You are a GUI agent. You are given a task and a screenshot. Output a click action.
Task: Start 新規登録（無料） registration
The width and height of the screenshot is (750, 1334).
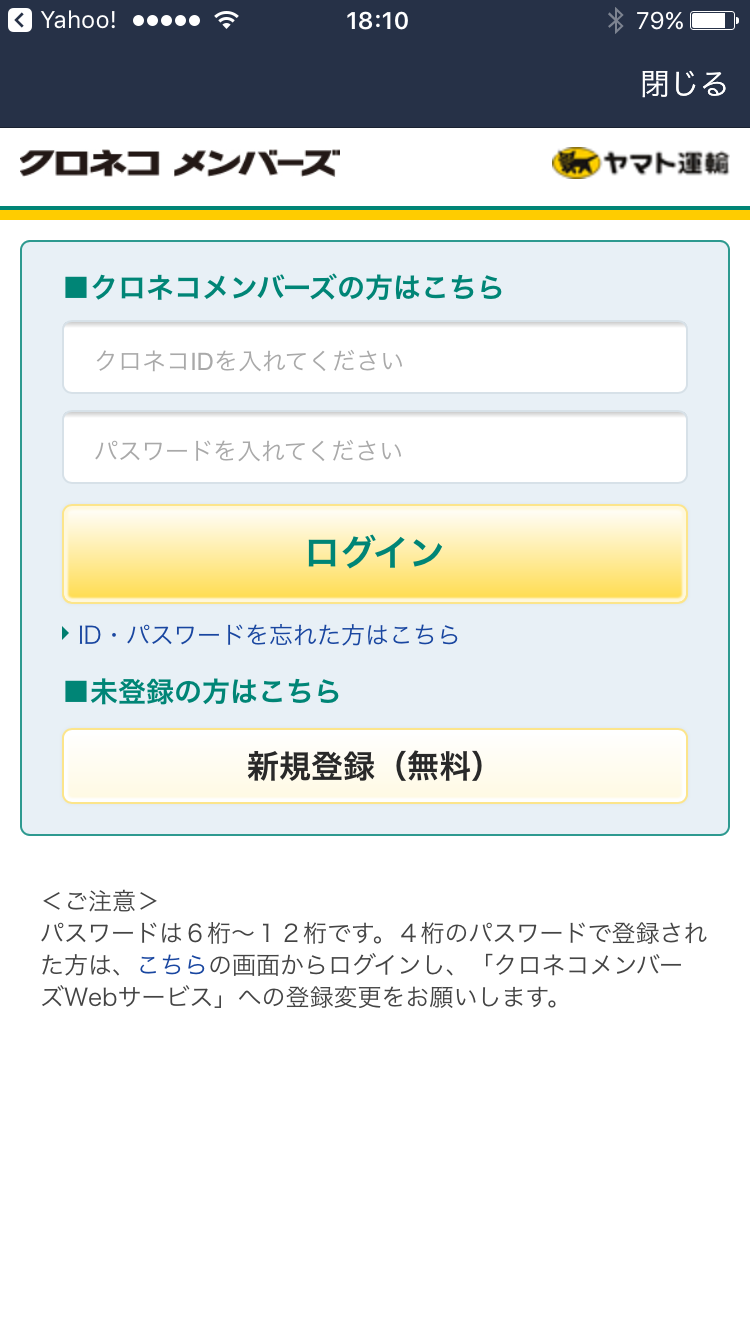(375, 766)
